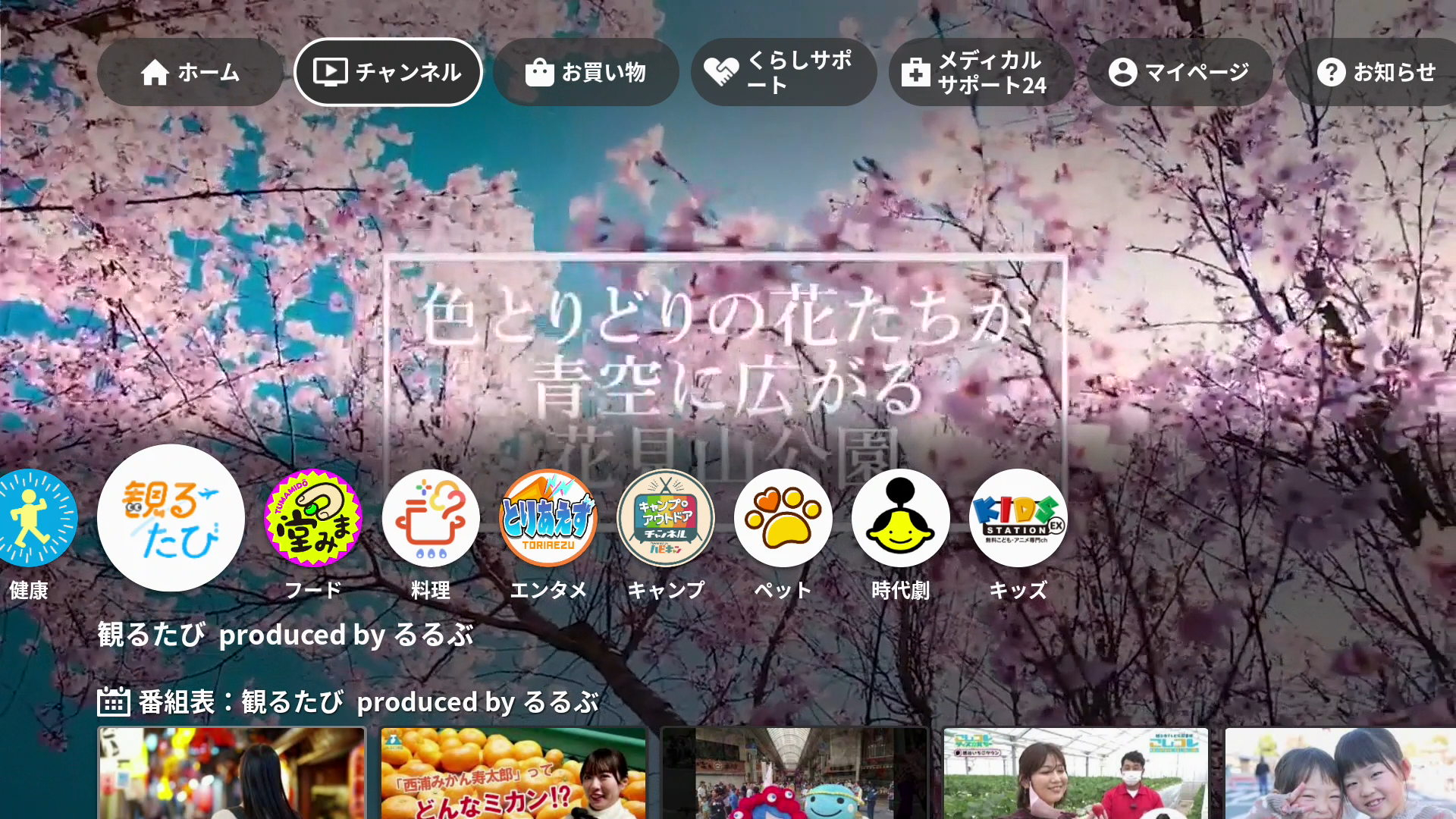This screenshot has height=819, width=1456.
Task: Select the ペット channel
Action: (783, 518)
